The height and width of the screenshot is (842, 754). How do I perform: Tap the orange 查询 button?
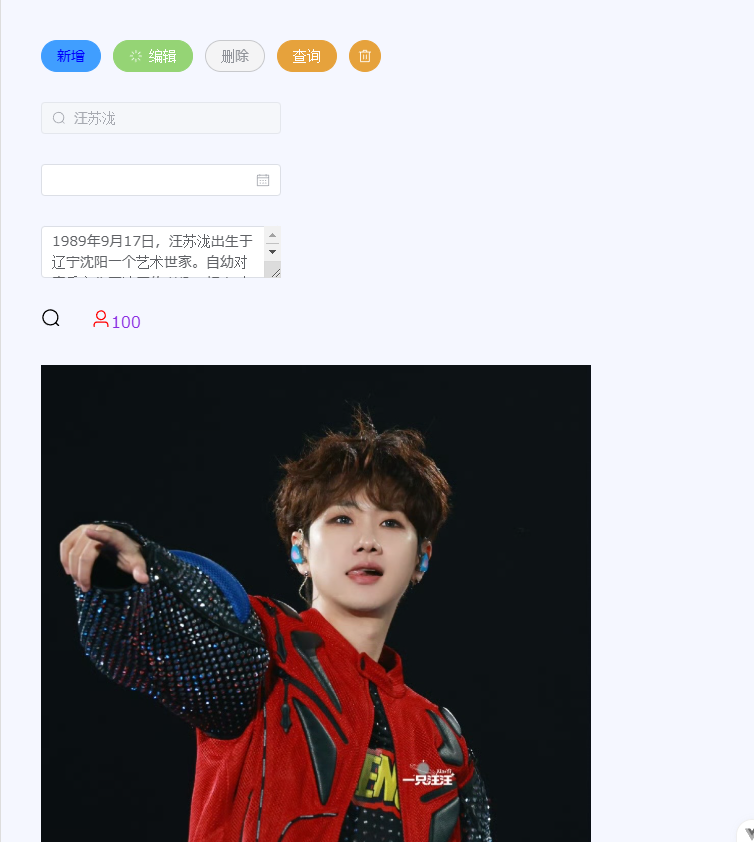307,56
